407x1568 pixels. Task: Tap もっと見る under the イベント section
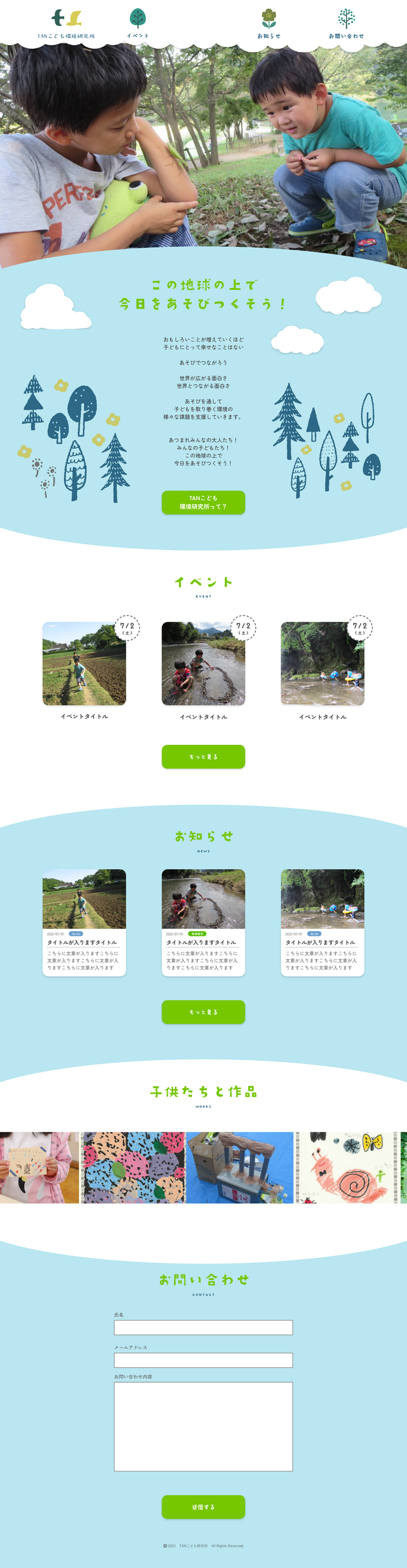[x=203, y=757]
